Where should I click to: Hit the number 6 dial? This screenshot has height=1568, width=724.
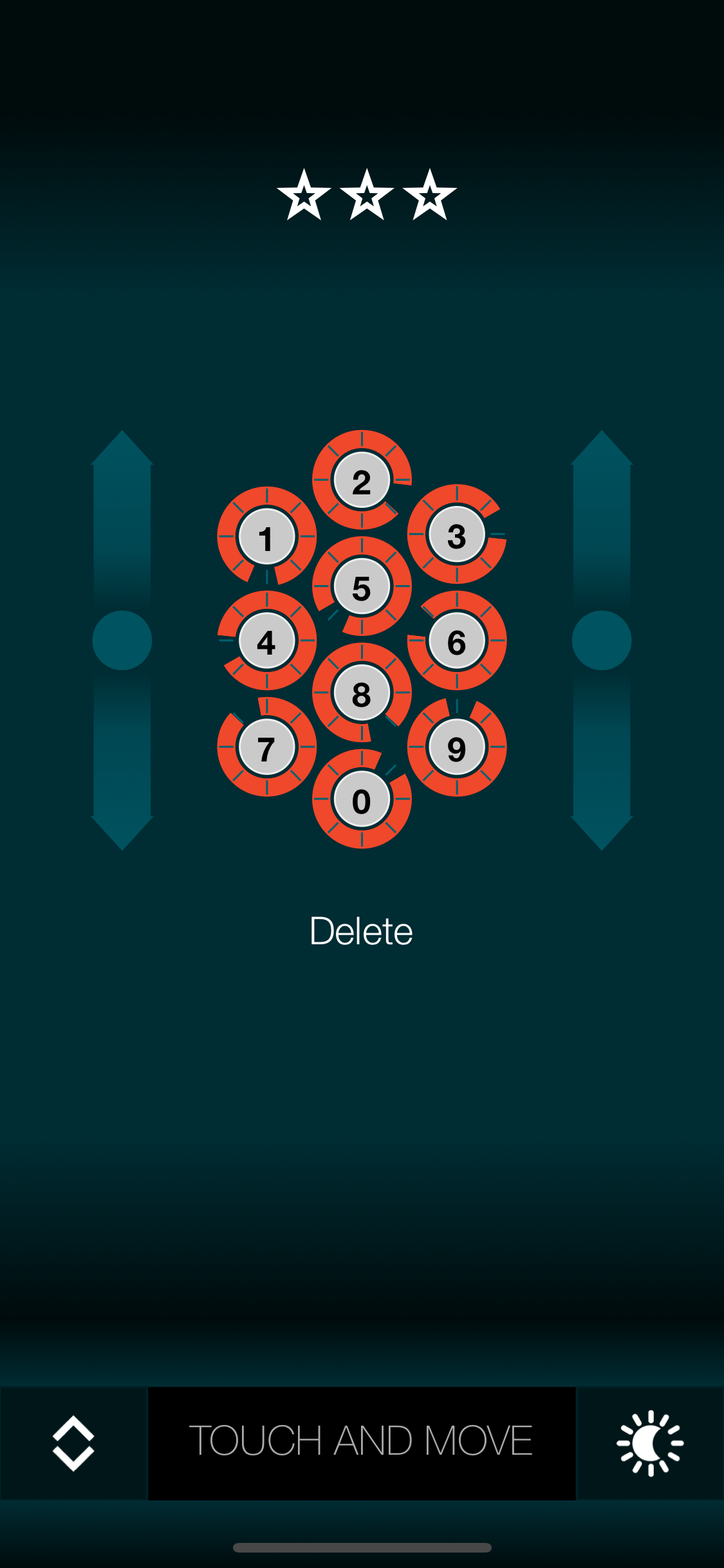[456, 641]
